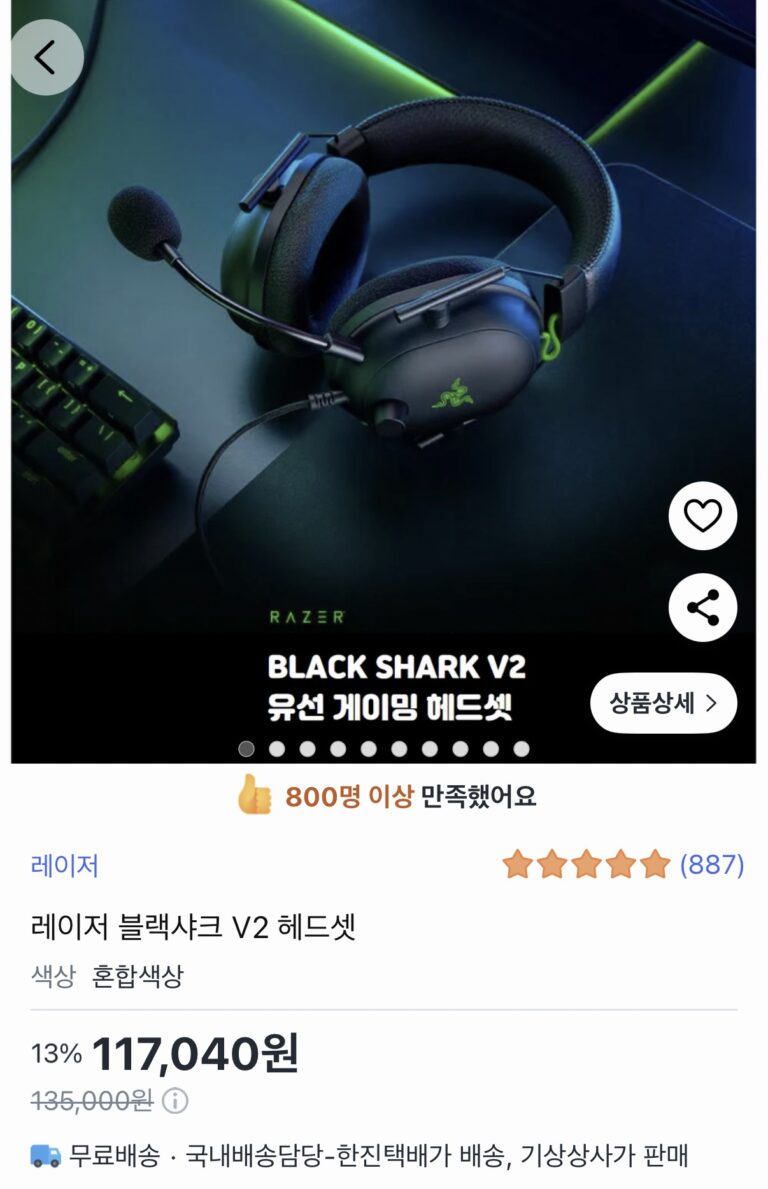Add the headset to wishlist with the heart
The height and width of the screenshot is (1189, 768).
point(702,516)
